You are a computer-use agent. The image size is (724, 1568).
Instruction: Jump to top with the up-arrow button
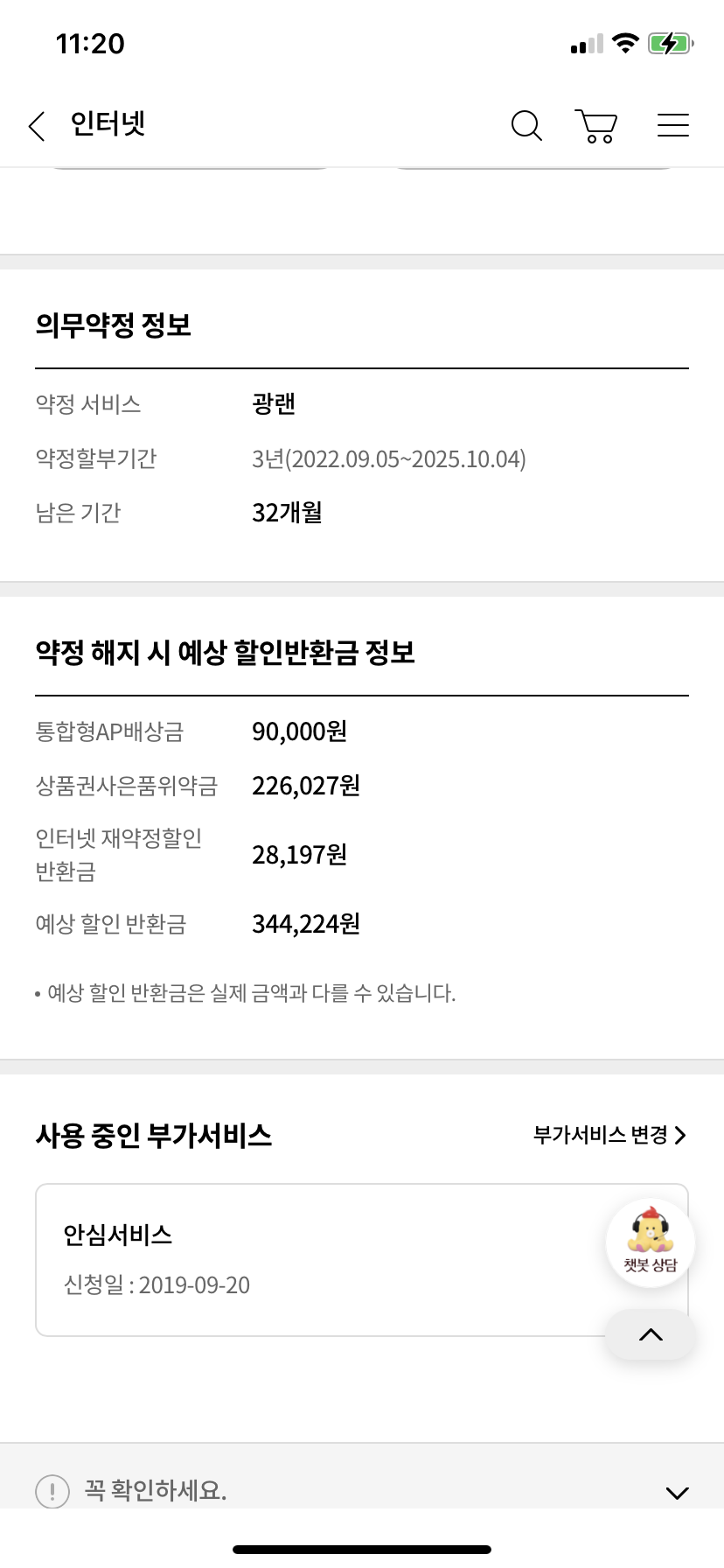(651, 1335)
